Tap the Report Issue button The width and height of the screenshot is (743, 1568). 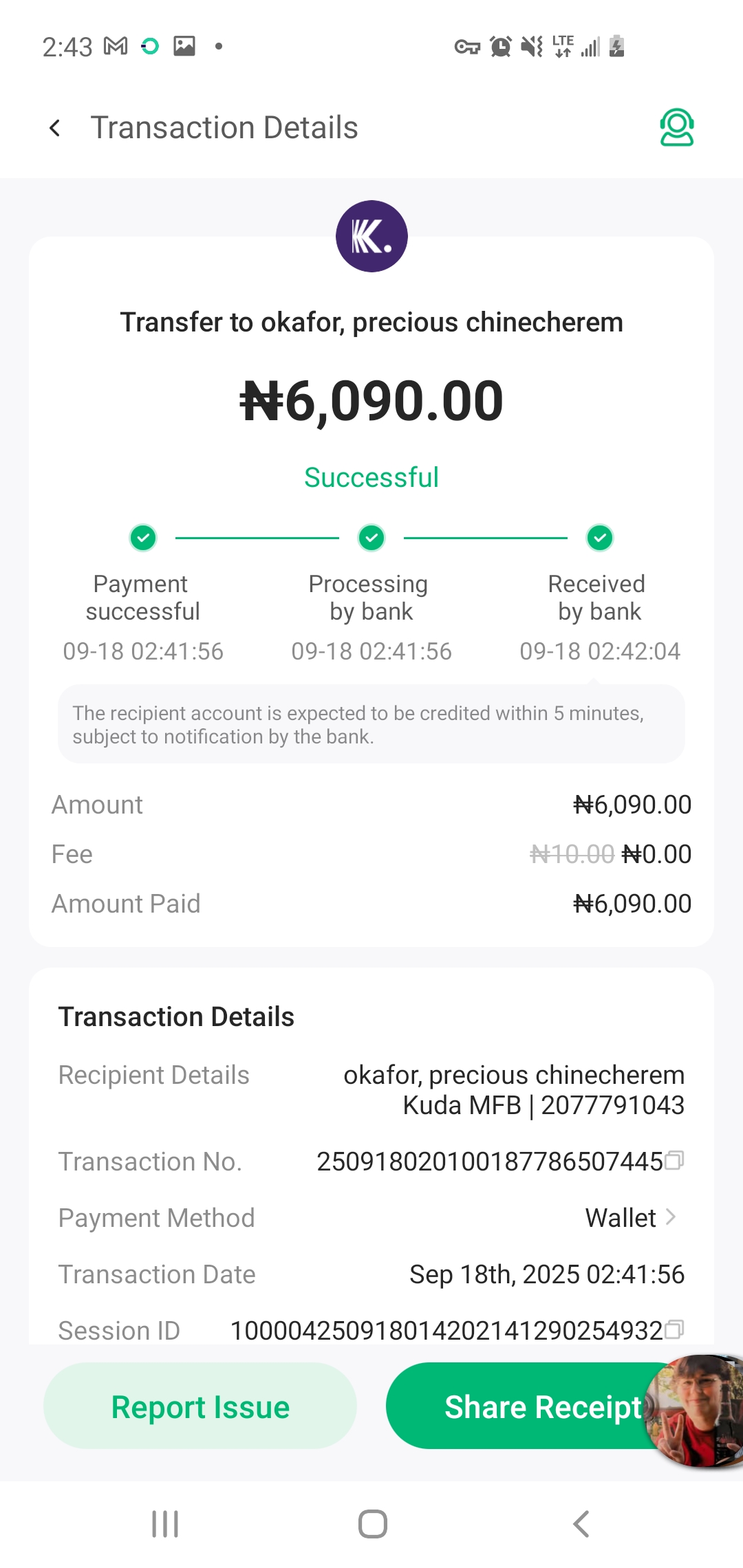click(200, 1406)
